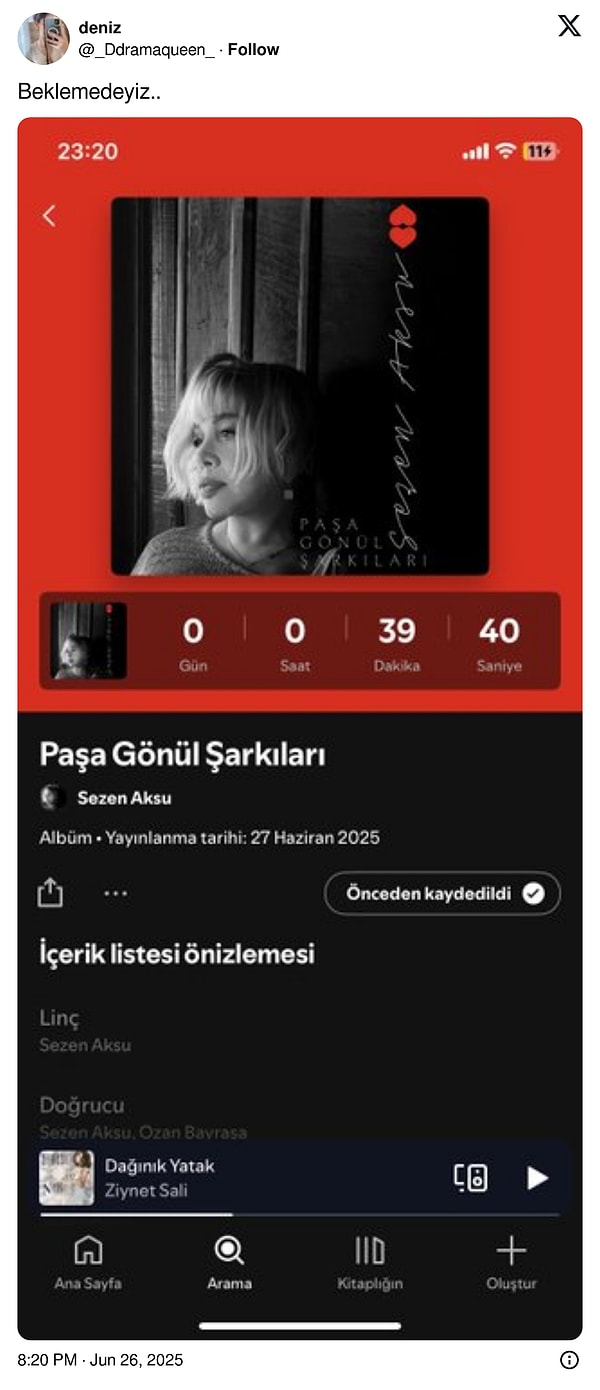This screenshot has height=1390, width=600.
Task: Open the tweet info icon
Action: pos(569,1360)
